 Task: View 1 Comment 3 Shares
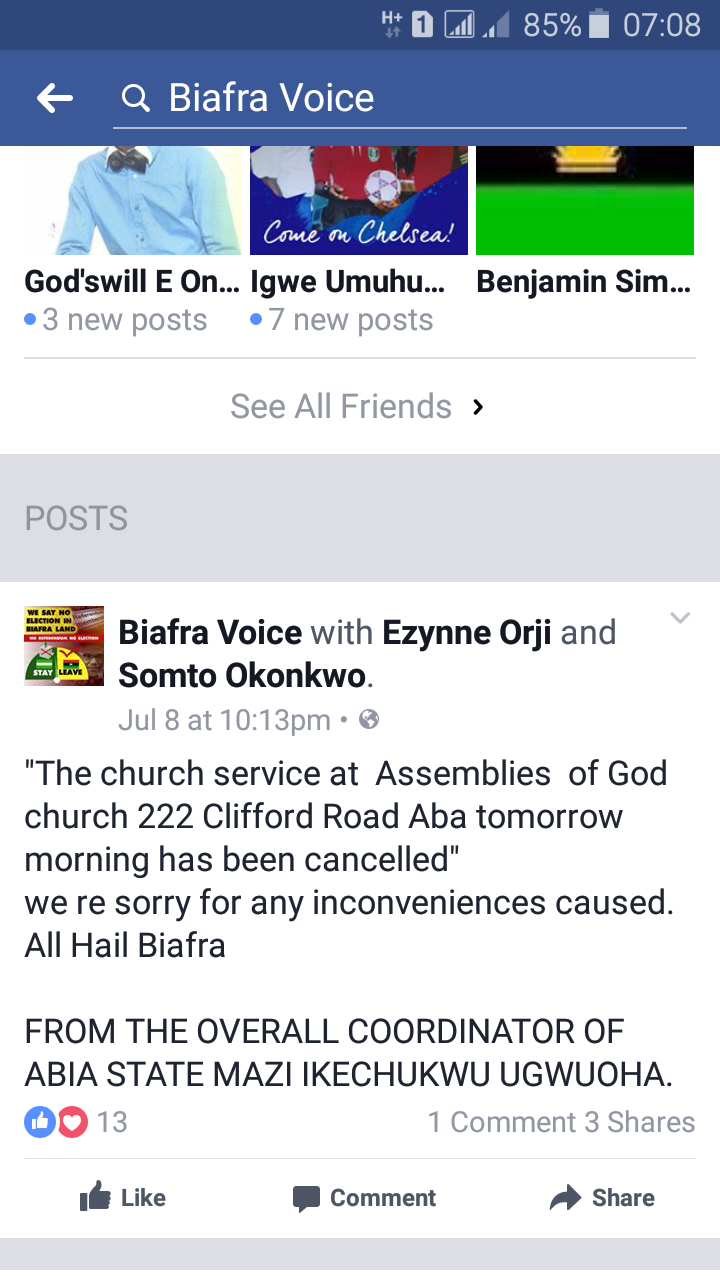561,1122
